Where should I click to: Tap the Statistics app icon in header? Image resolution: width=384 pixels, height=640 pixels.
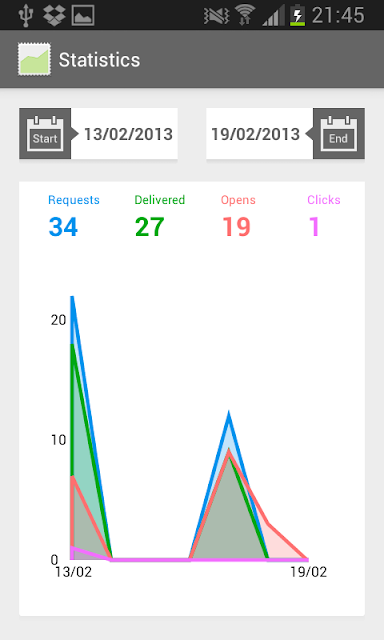(x=34, y=60)
